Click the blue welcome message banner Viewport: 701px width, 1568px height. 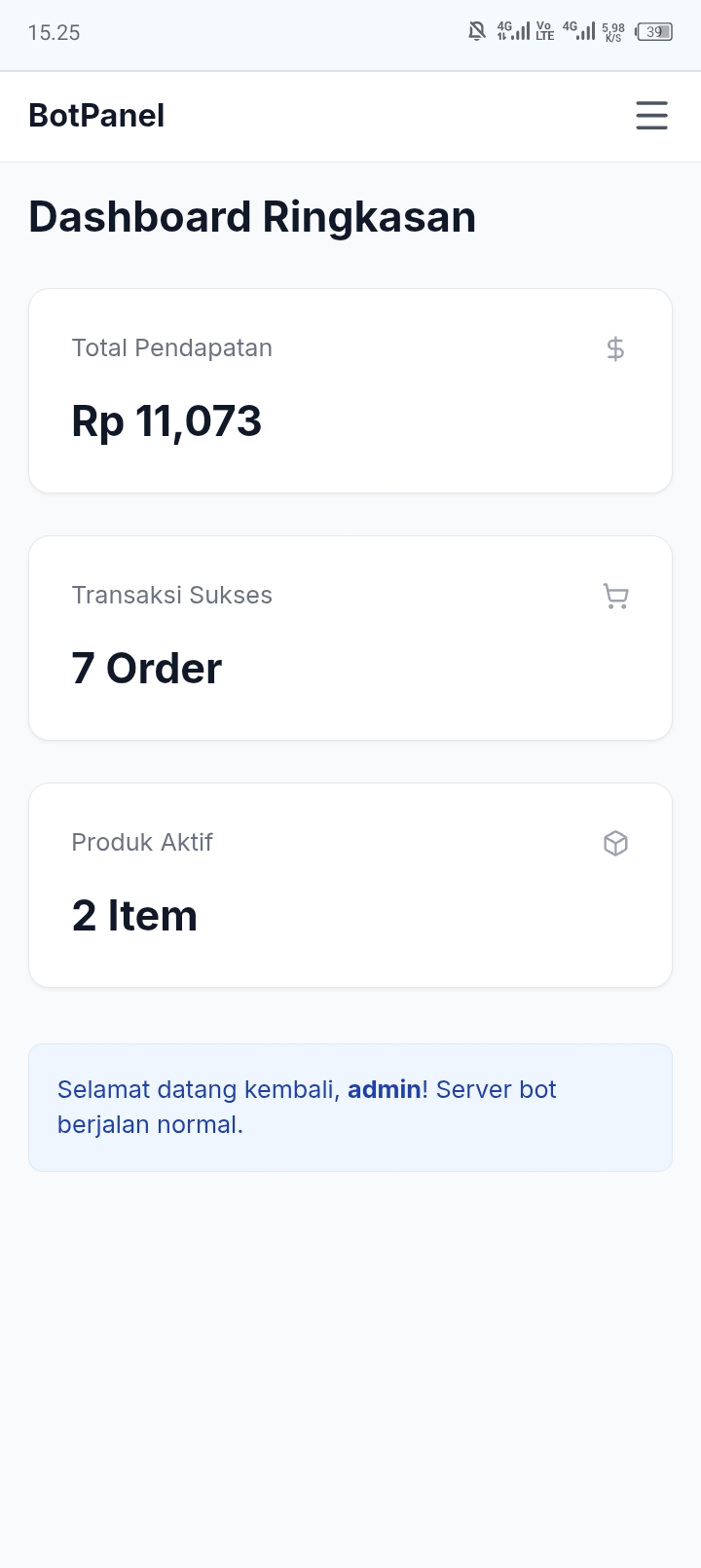[350, 1107]
